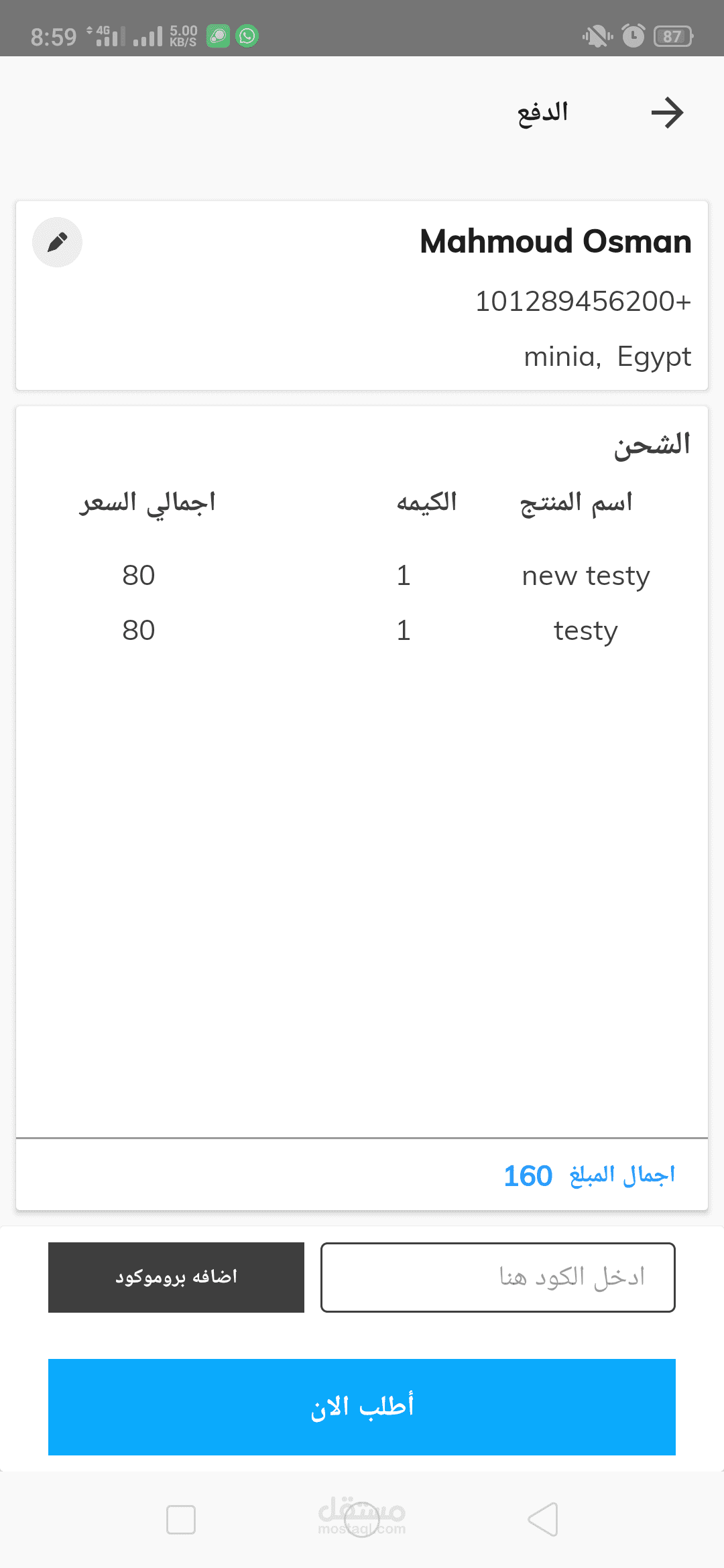
Task: Go back using the top arrow
Action: coord(667,113)
